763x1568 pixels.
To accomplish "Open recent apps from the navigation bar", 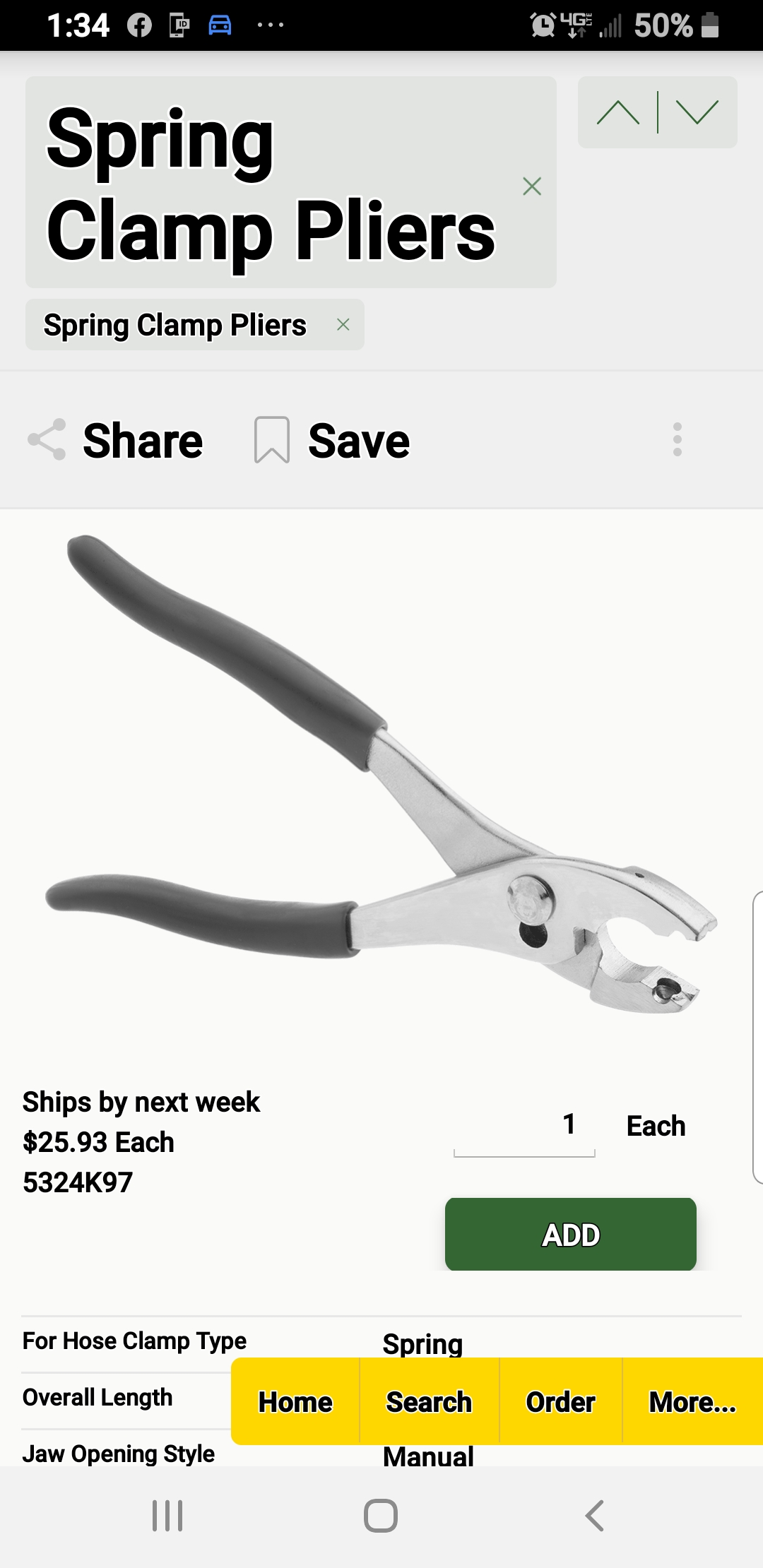I will click(168, 1516).
